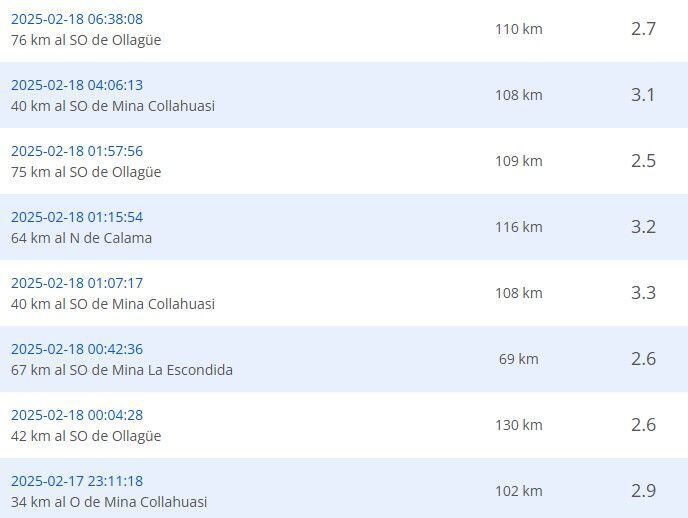Tap the 2025-02-18 01:07:17 timestamp link

click(77, 283)
